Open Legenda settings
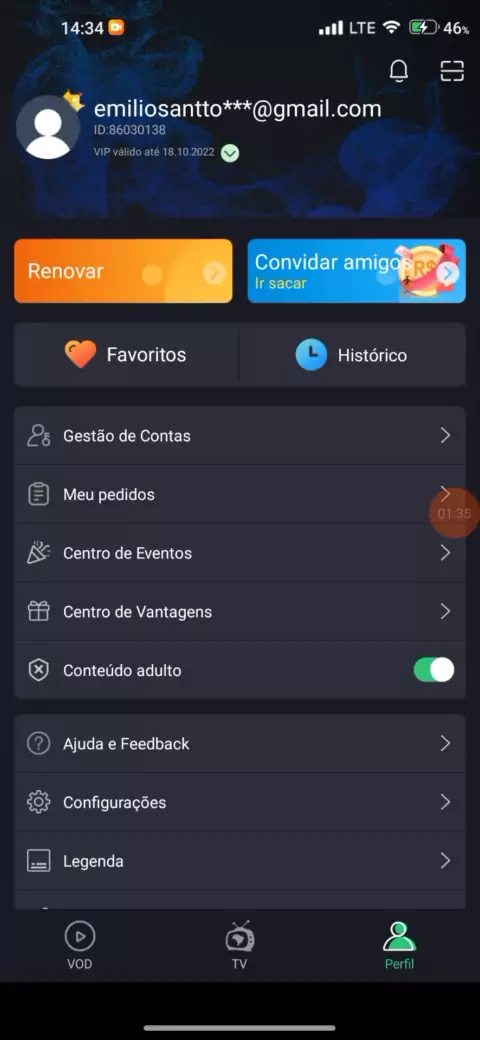Viewport: 480px width, 1040px height. (240, 861)
